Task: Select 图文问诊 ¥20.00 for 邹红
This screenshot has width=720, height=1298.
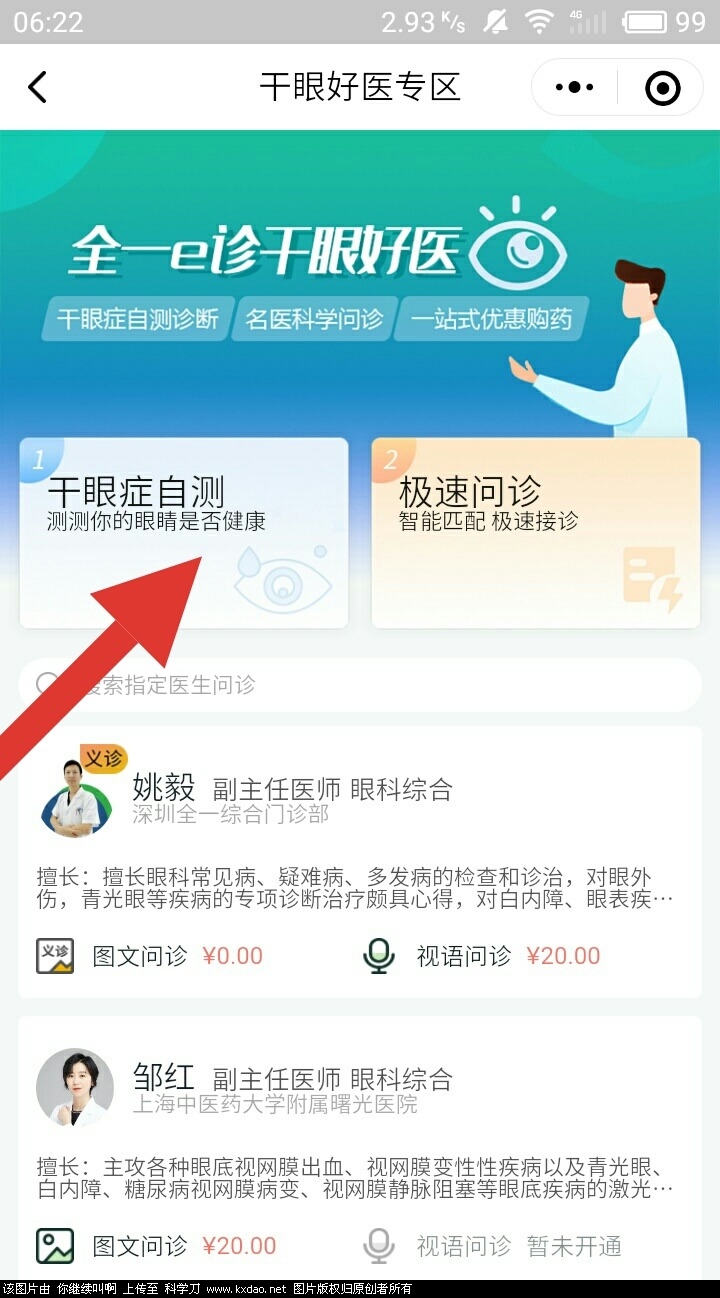Action: point(156,1246)
